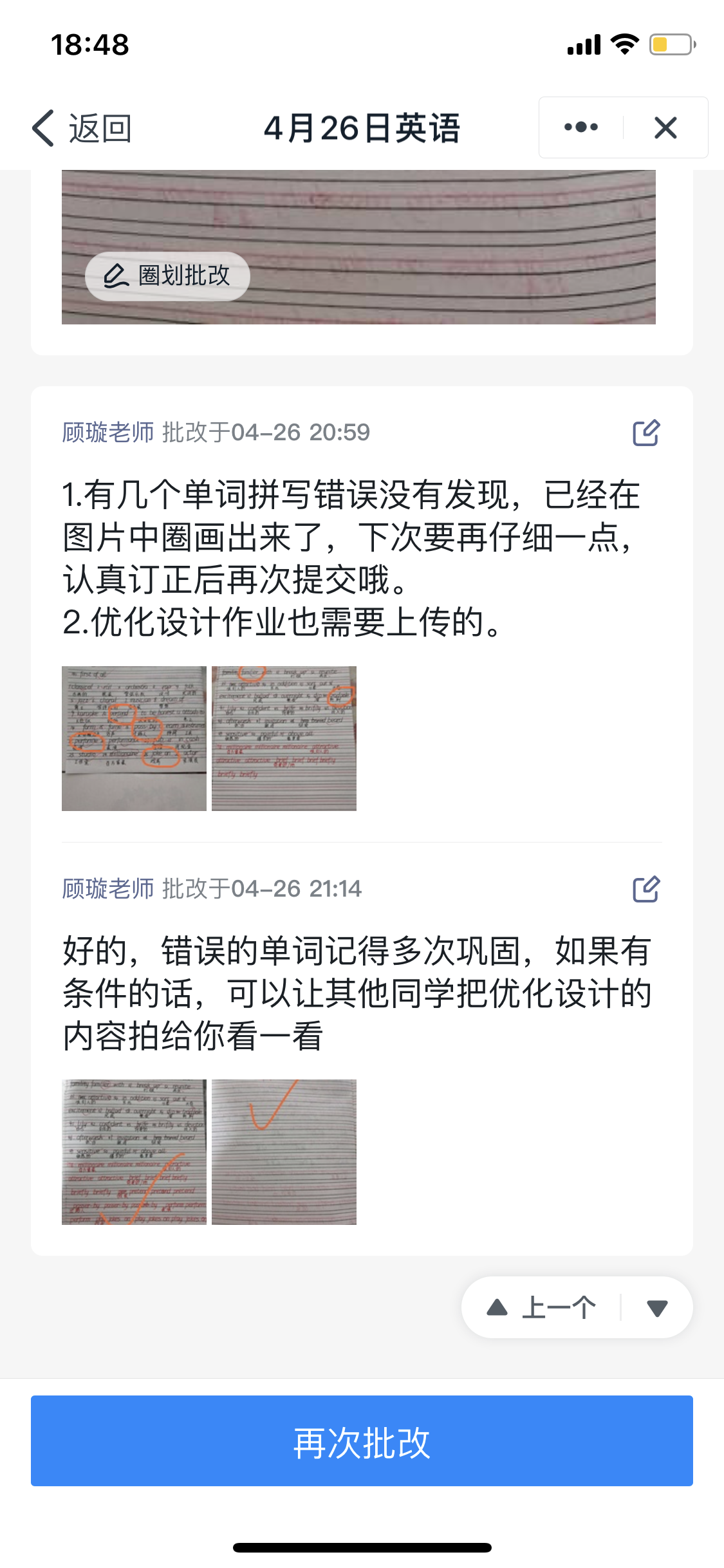The width and height of the screenshot is (724, 1568).
Task: Tap the 再次批改 button
Action: 362,1441
